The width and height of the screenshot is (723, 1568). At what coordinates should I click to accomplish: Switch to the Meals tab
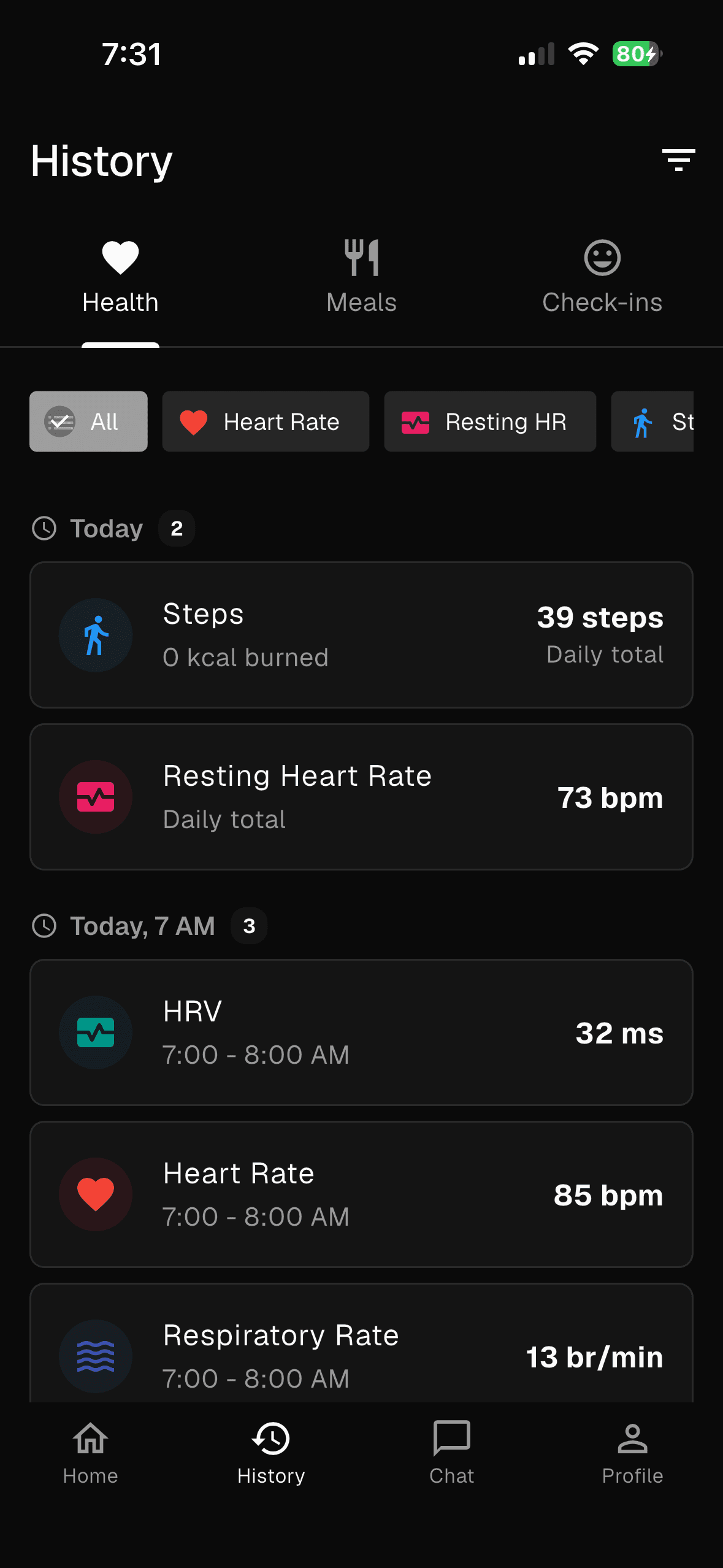[x=362, y=276]
